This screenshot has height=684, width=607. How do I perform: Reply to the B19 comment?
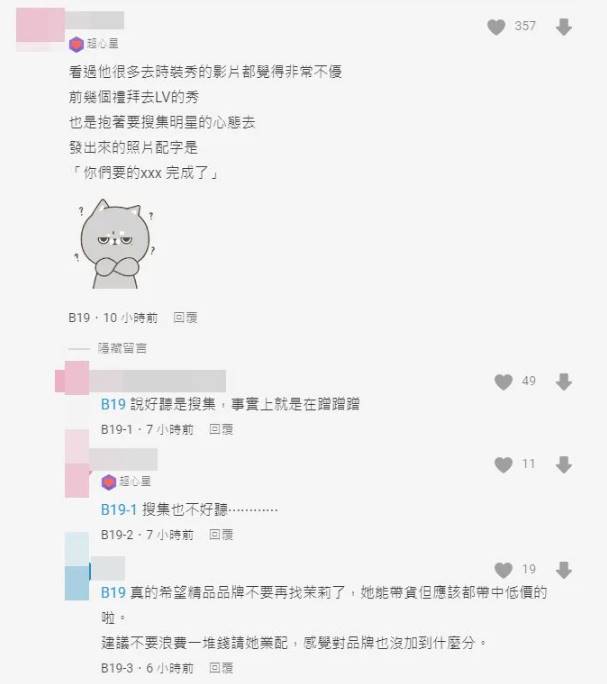point(185,317)
